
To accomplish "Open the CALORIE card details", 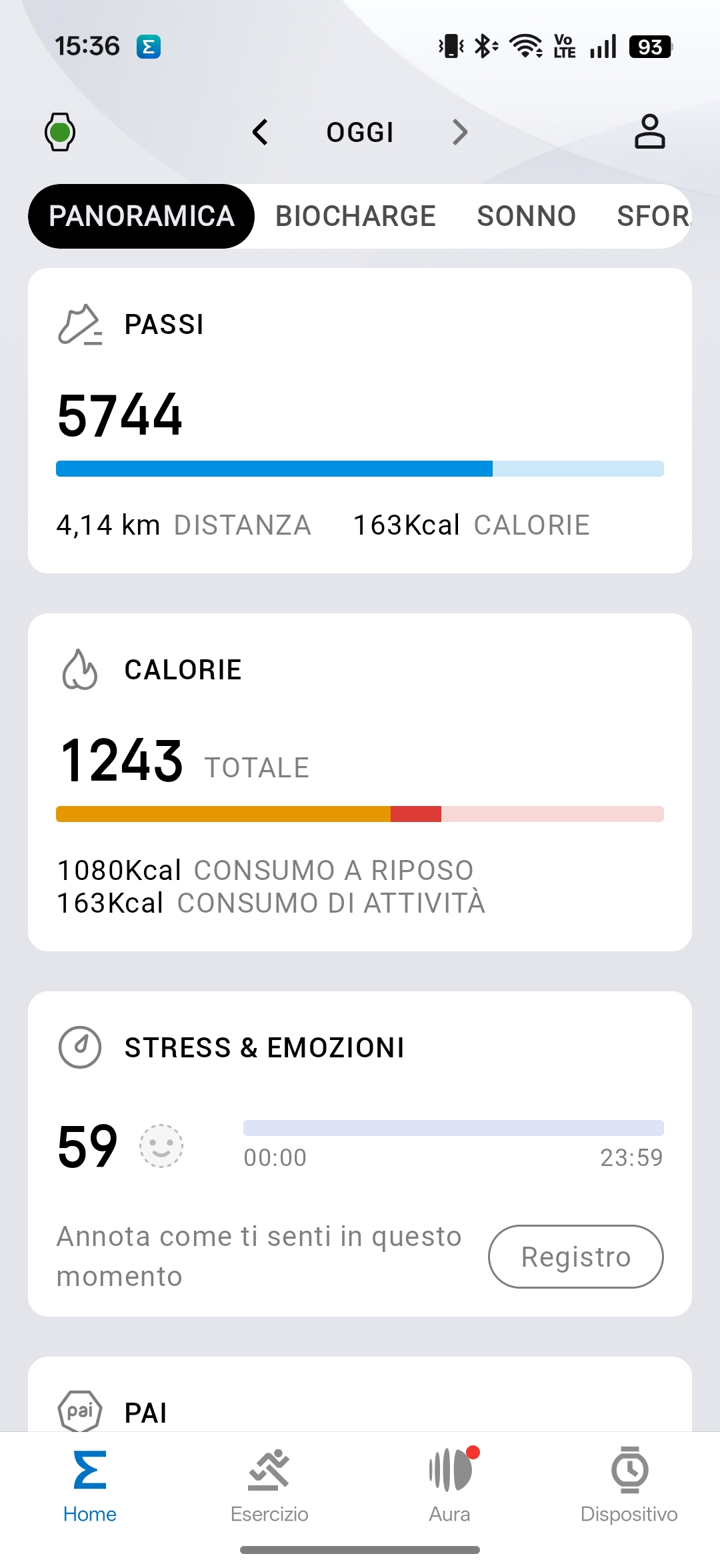I will point(360,781).
